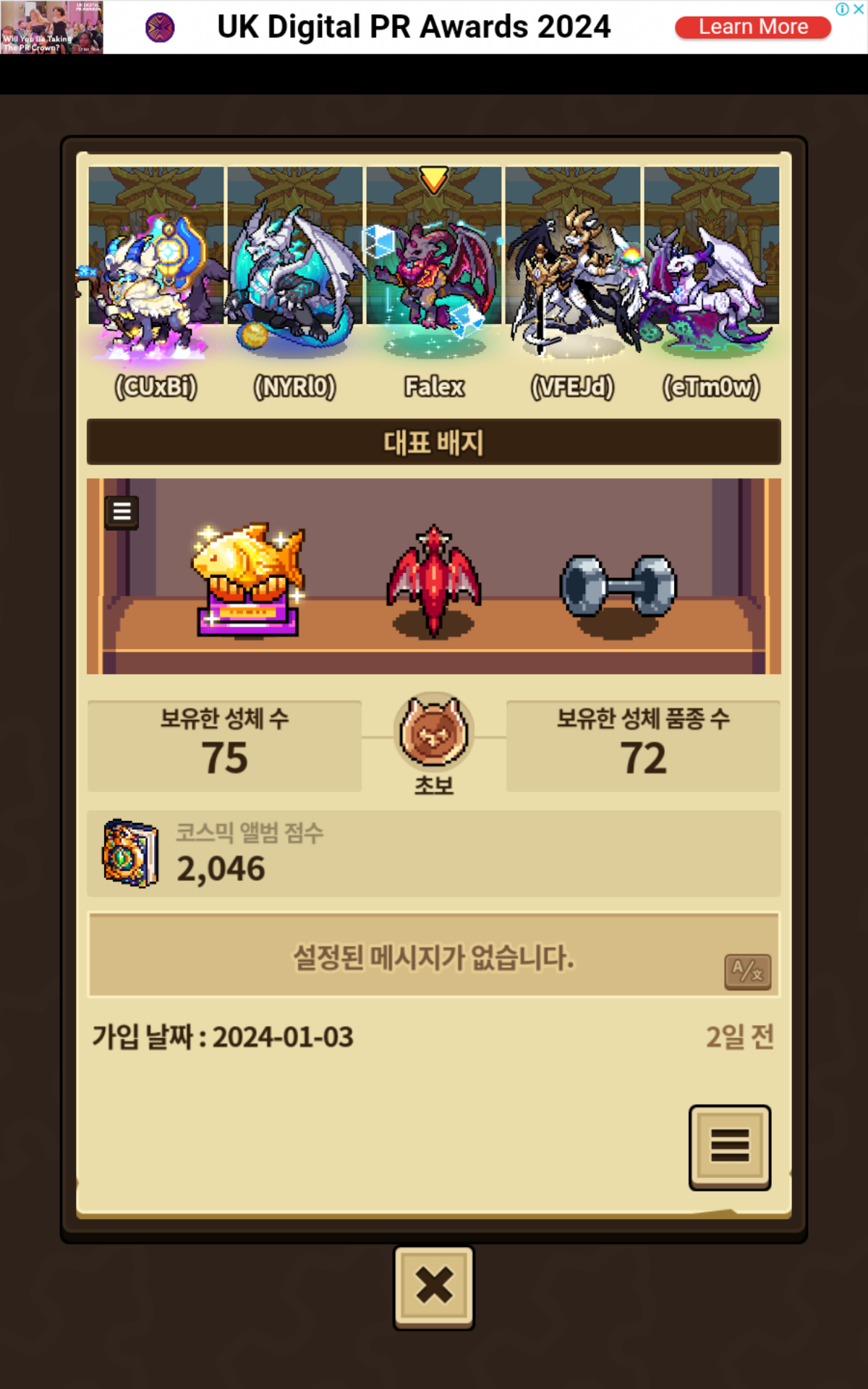
Task: Open the 코스믹 앨범 점수 row
Action: [x=433, y=854]
